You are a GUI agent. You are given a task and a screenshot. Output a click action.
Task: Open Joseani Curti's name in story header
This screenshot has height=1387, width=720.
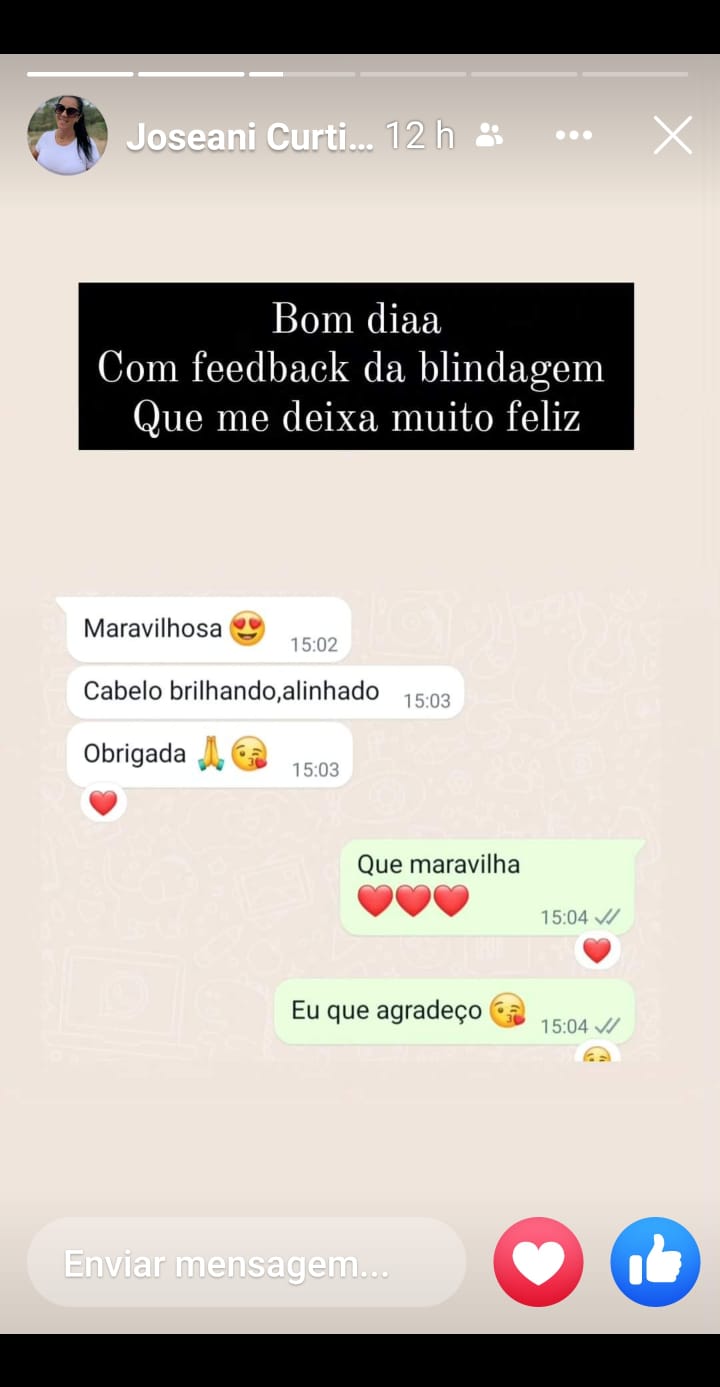click(249, 136)
